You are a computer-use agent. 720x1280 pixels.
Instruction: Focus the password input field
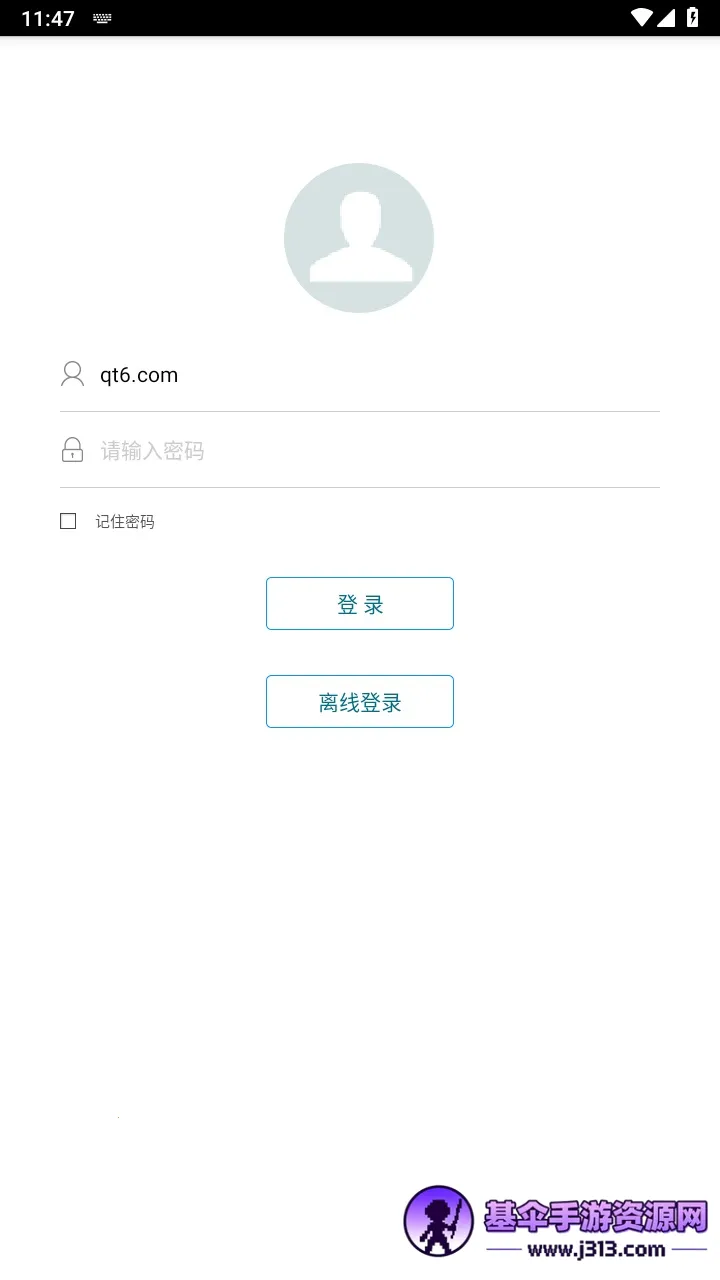[370, 451]
